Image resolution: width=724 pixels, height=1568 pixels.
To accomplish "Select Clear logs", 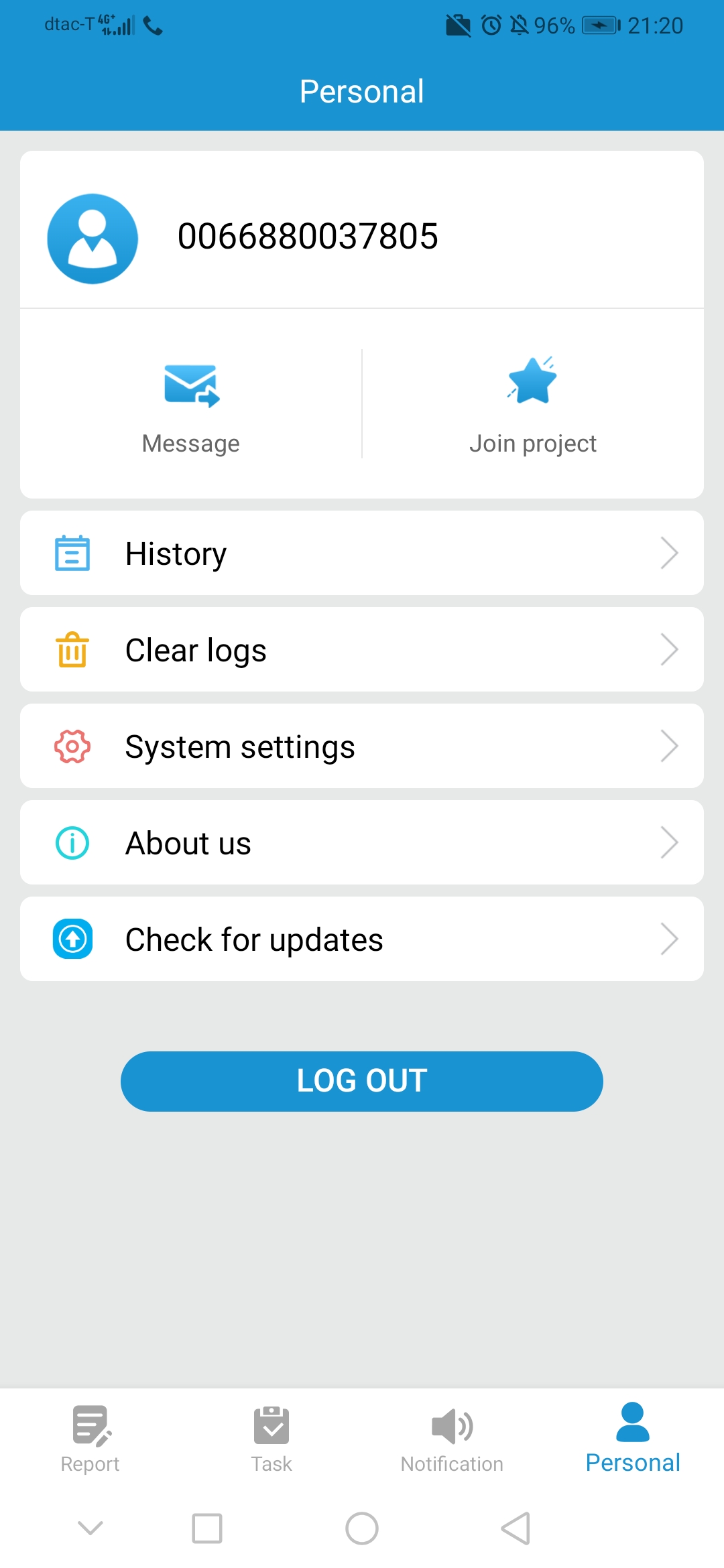I will 362,650.
